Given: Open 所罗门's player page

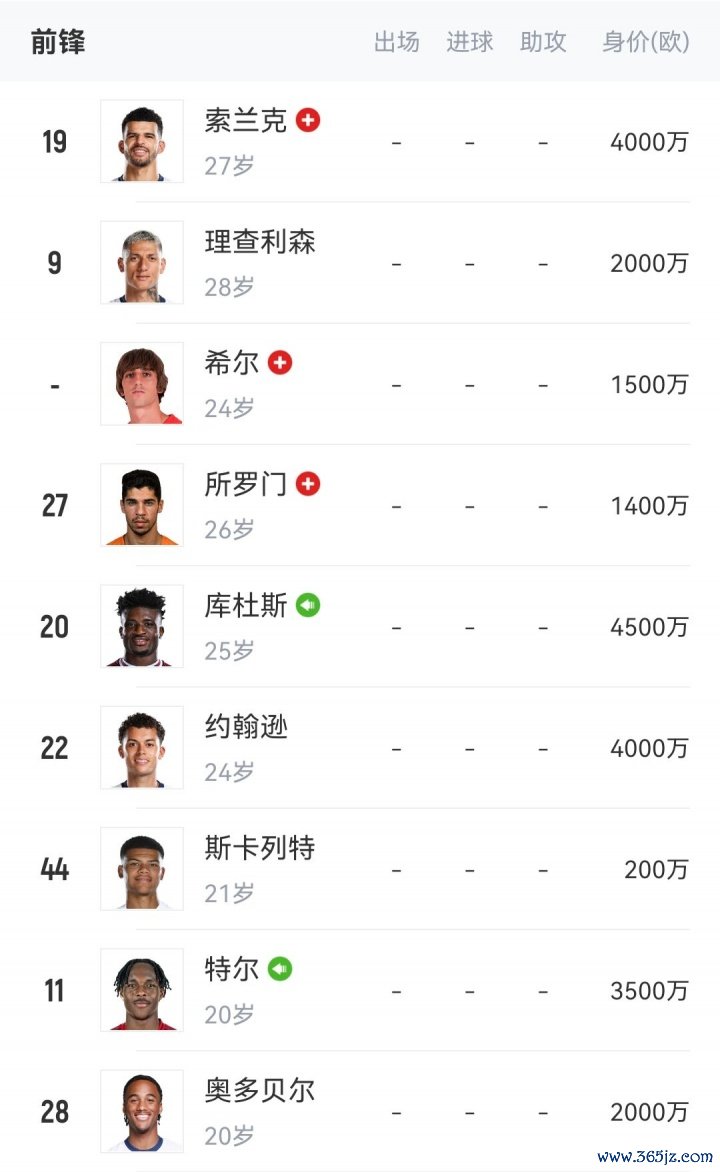Looking at the screenshot, I should click(x=246, y=485).
